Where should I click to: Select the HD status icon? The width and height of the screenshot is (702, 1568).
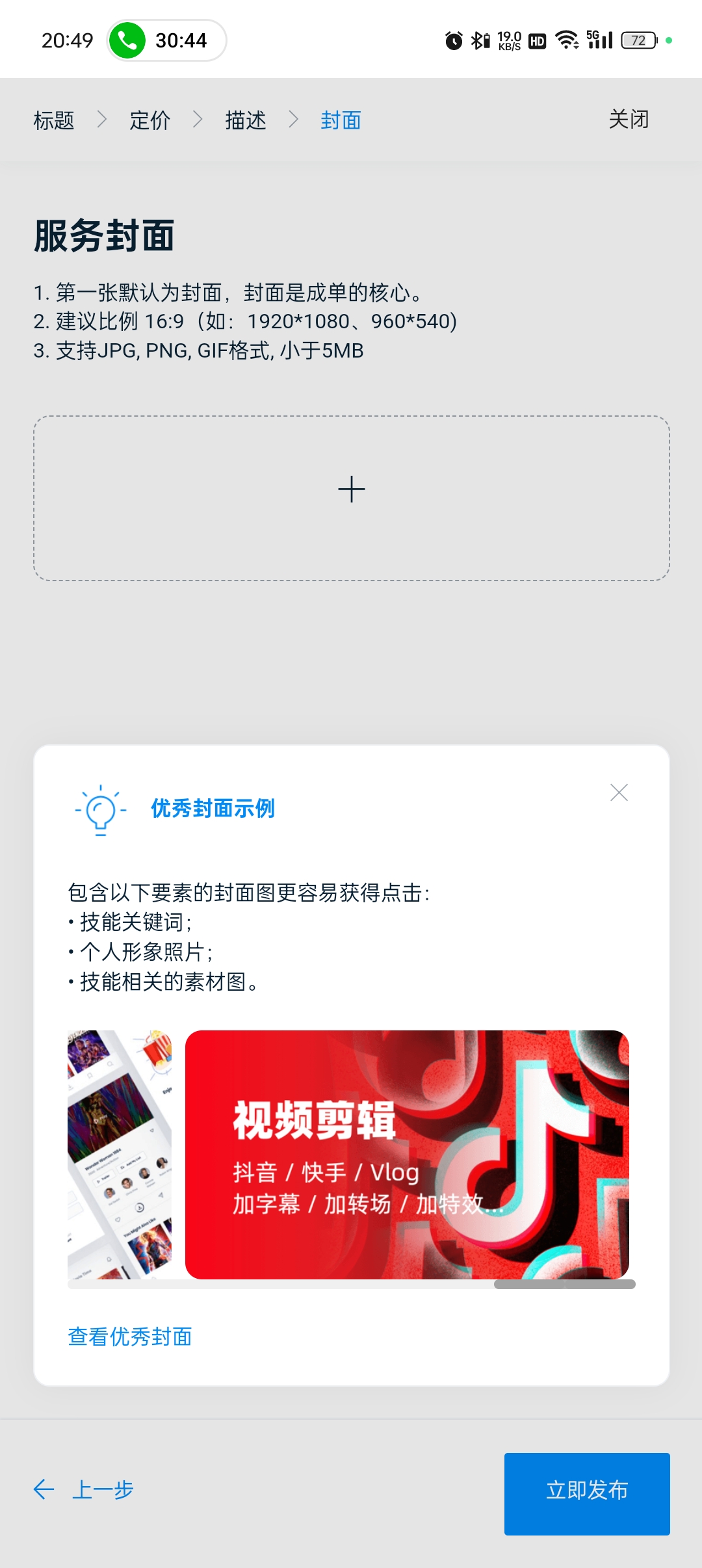(x=536, y=40)
